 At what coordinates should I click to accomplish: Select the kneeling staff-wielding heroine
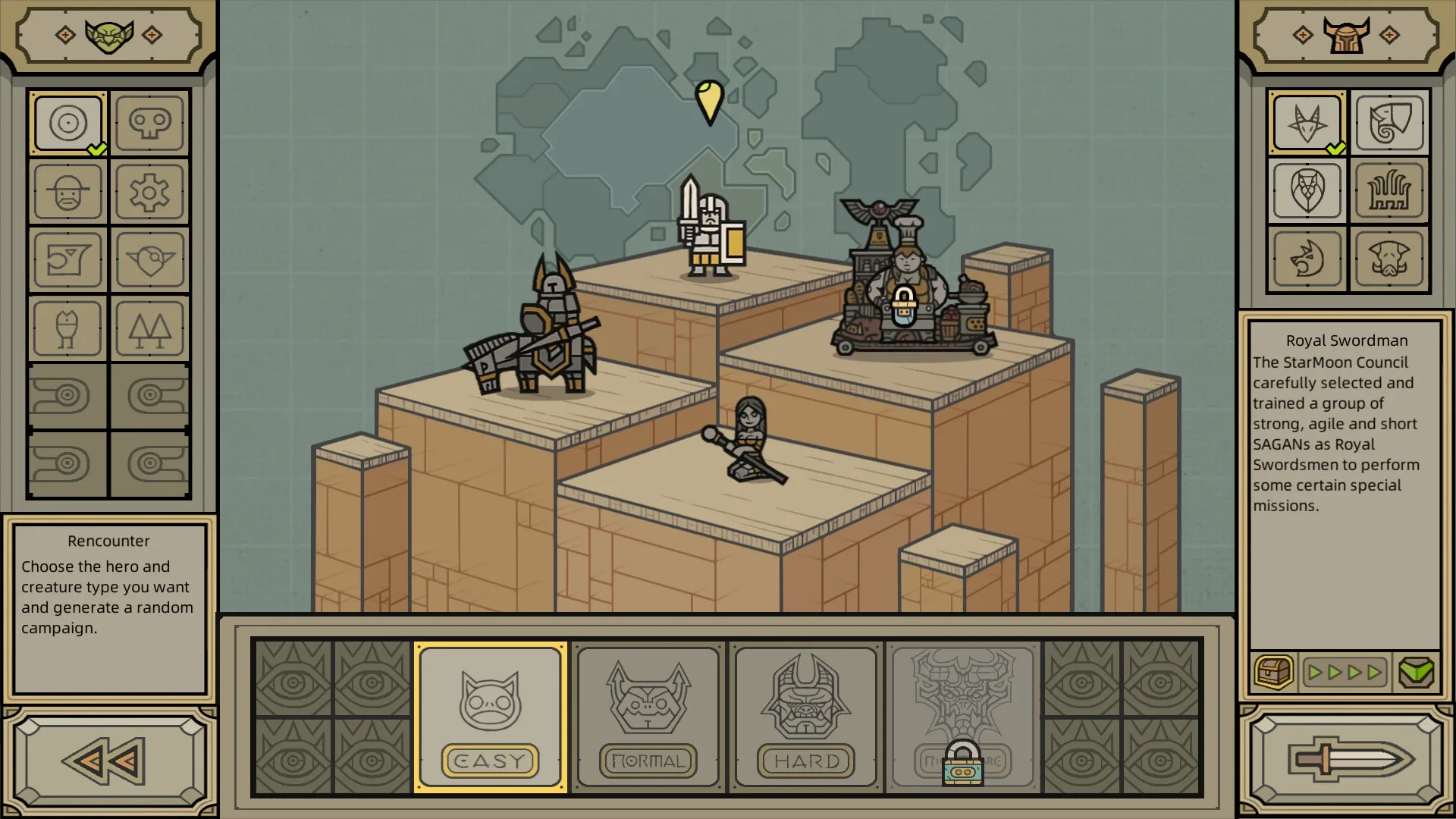751,444
